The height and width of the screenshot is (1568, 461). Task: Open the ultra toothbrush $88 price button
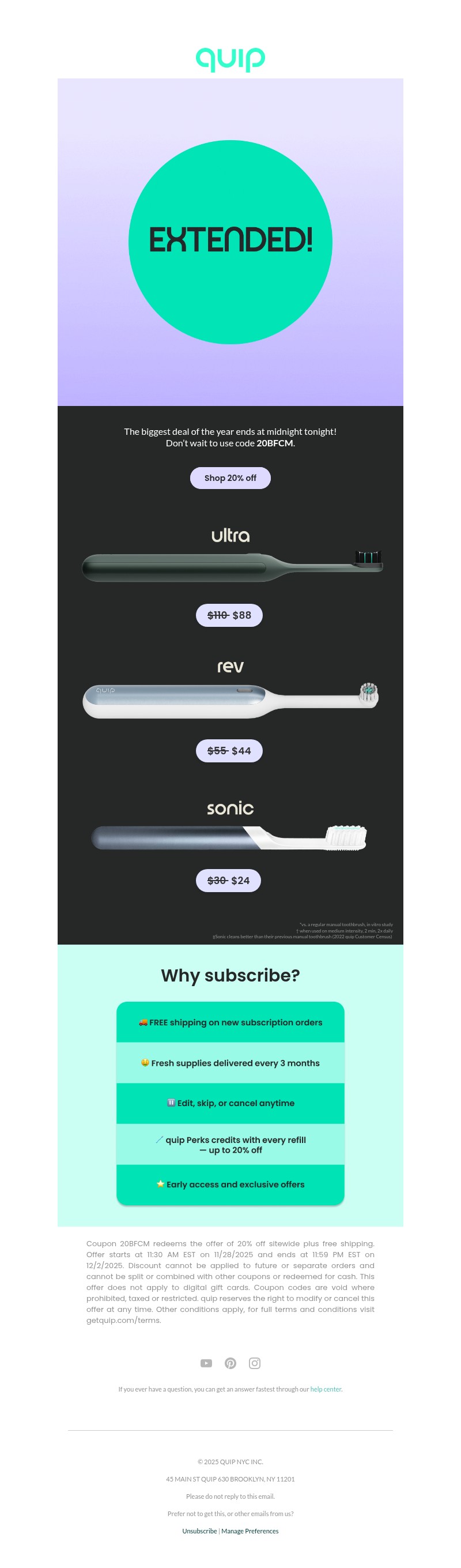[229, 615]
